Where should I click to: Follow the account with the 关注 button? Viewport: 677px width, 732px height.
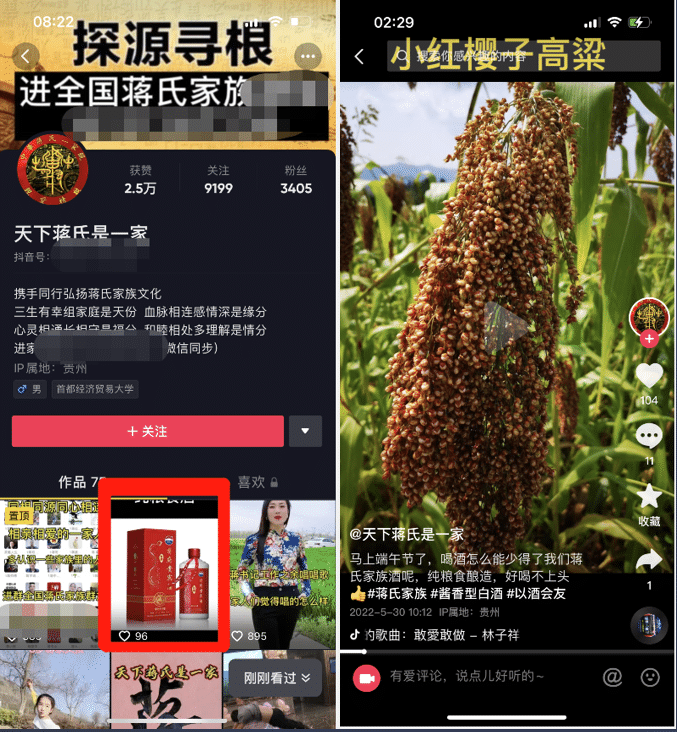click(x=148, y=431)
